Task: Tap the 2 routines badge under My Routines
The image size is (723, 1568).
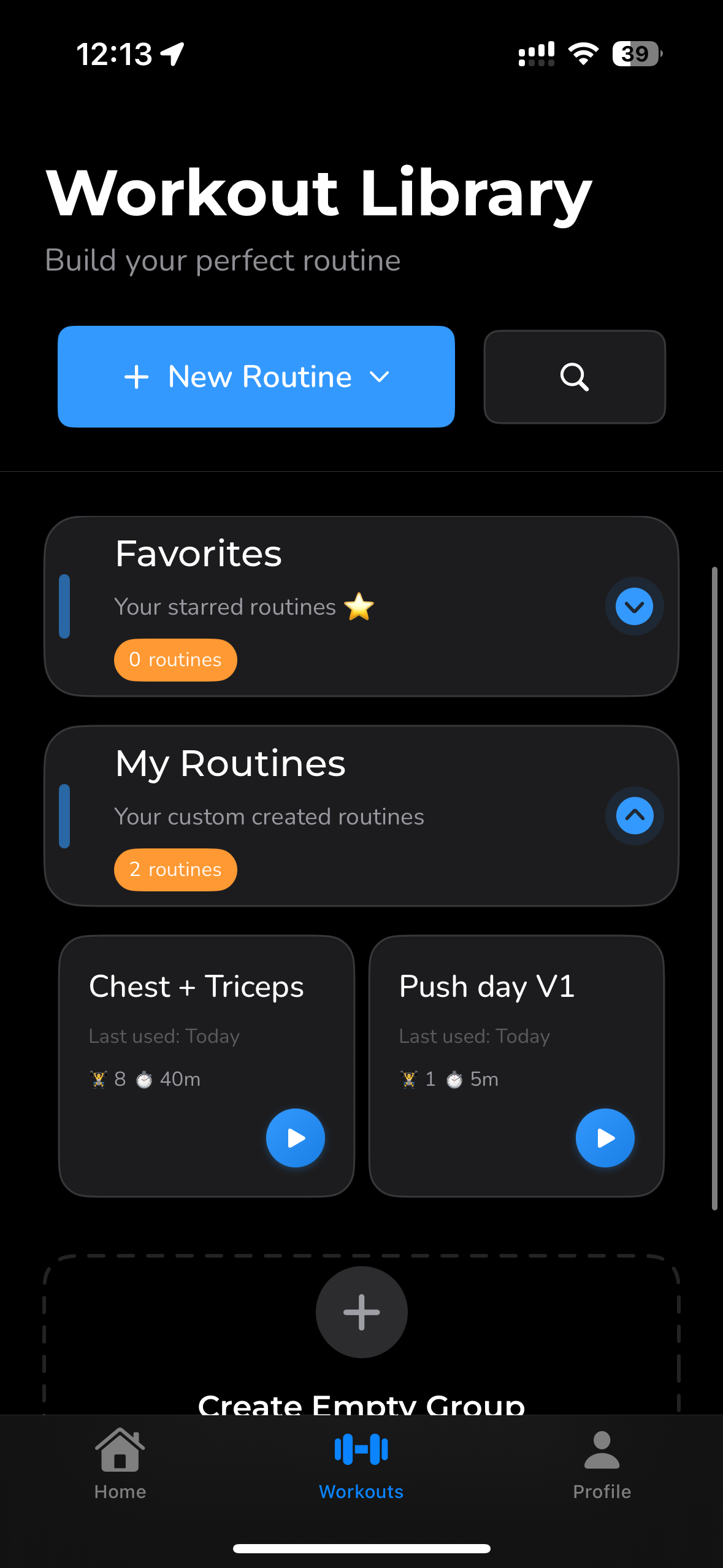Action: coord(175,869)
